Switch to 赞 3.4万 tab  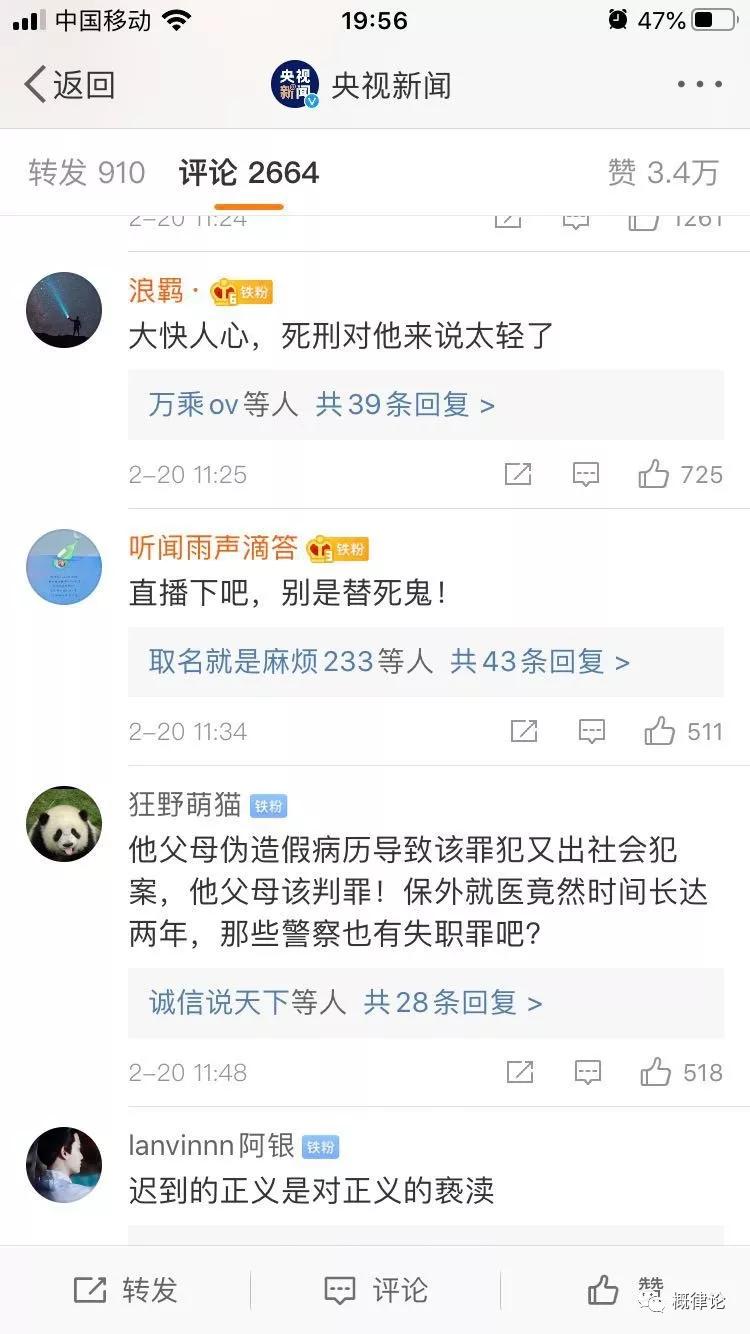point(663,173)
